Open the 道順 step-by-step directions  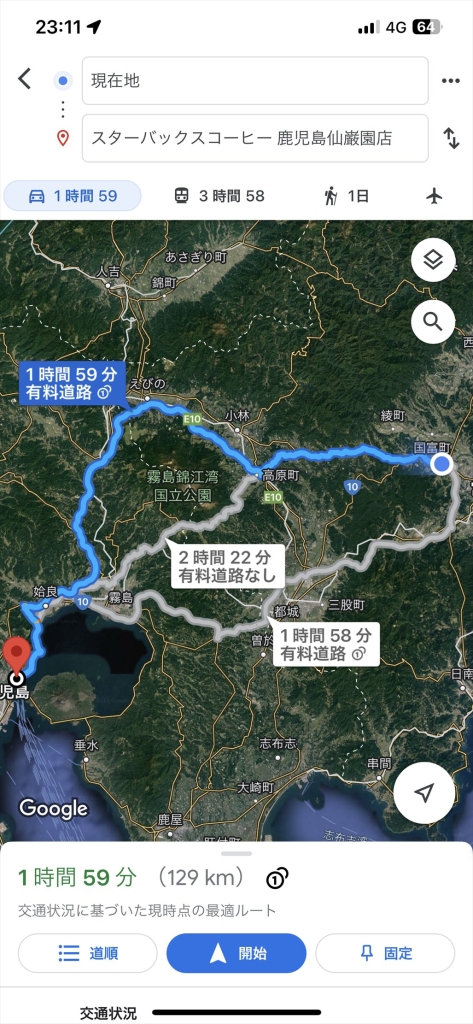pos(88,953)
